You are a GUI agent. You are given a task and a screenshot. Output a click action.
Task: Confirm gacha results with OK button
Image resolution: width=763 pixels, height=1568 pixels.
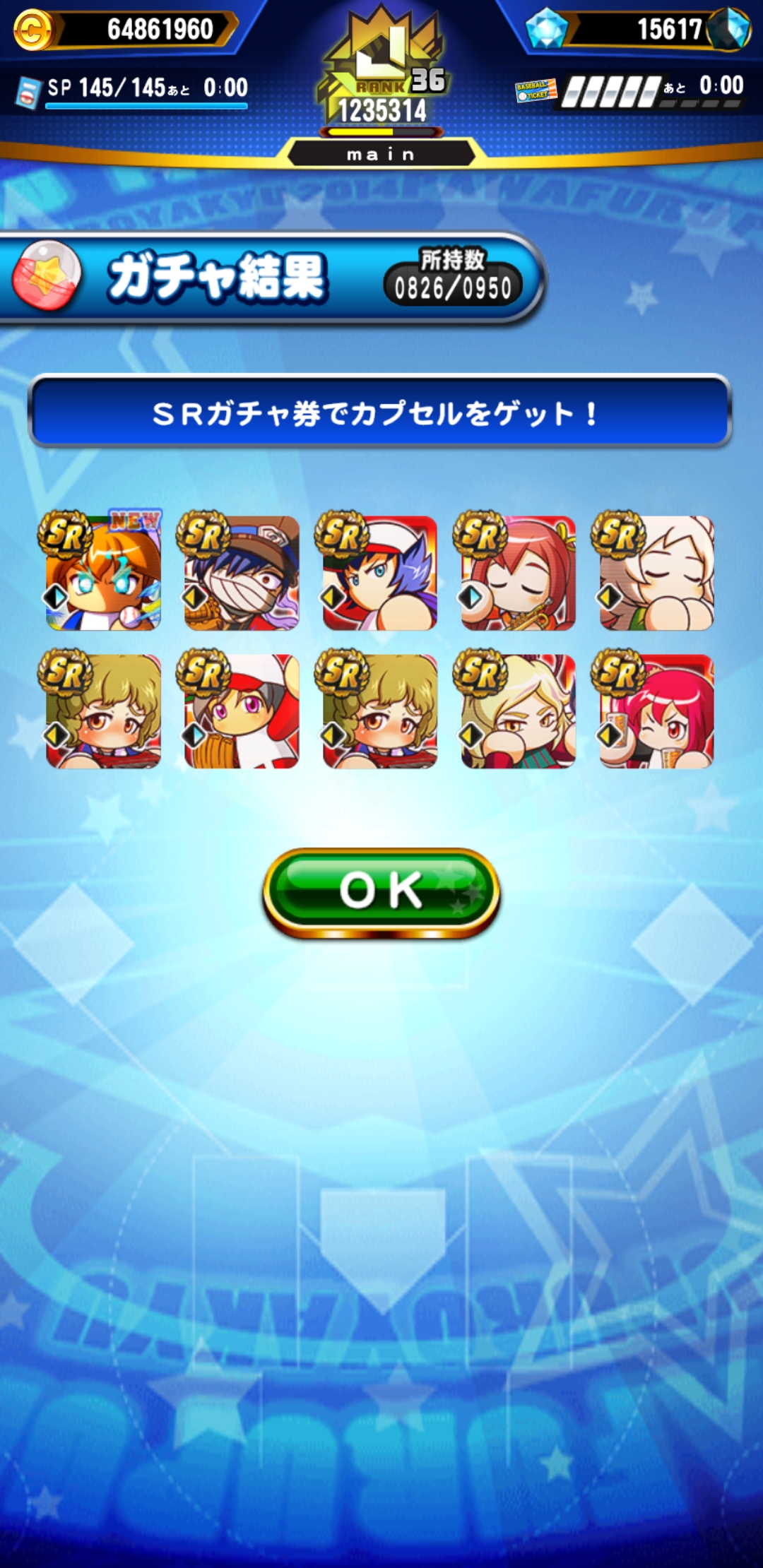[381, 891]
